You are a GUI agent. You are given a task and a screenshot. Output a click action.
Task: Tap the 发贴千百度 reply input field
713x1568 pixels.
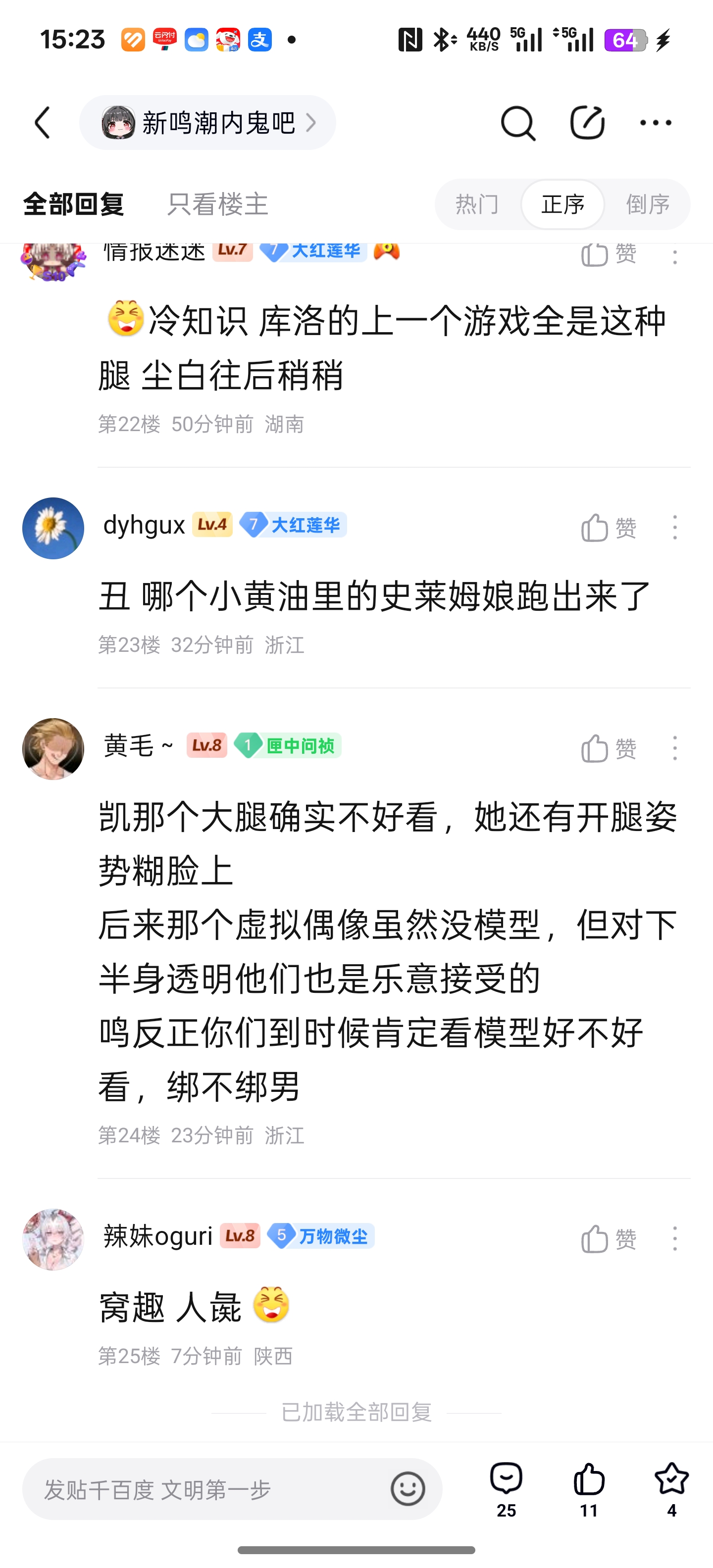coord(207,1489)
